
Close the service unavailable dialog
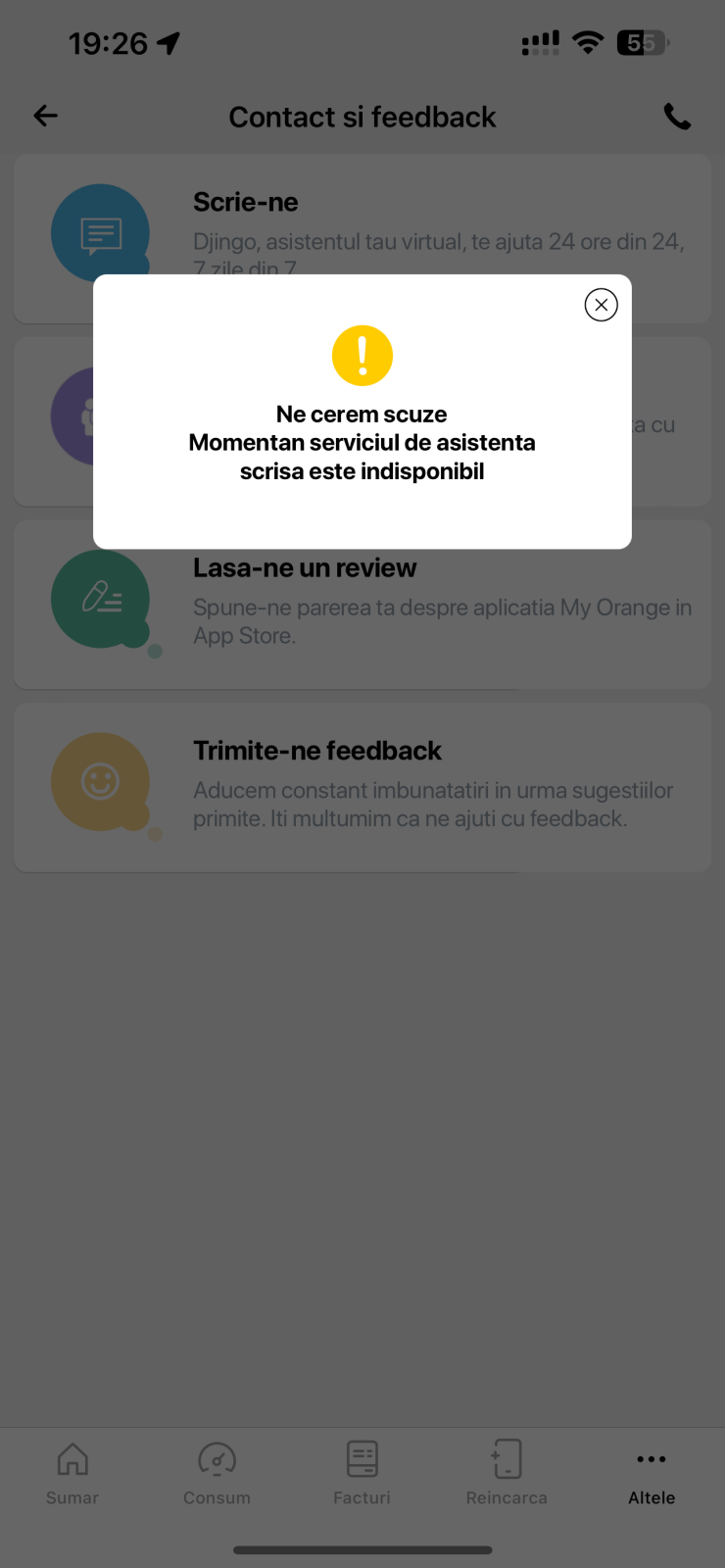pyautogui.click(x=601, y=305)
